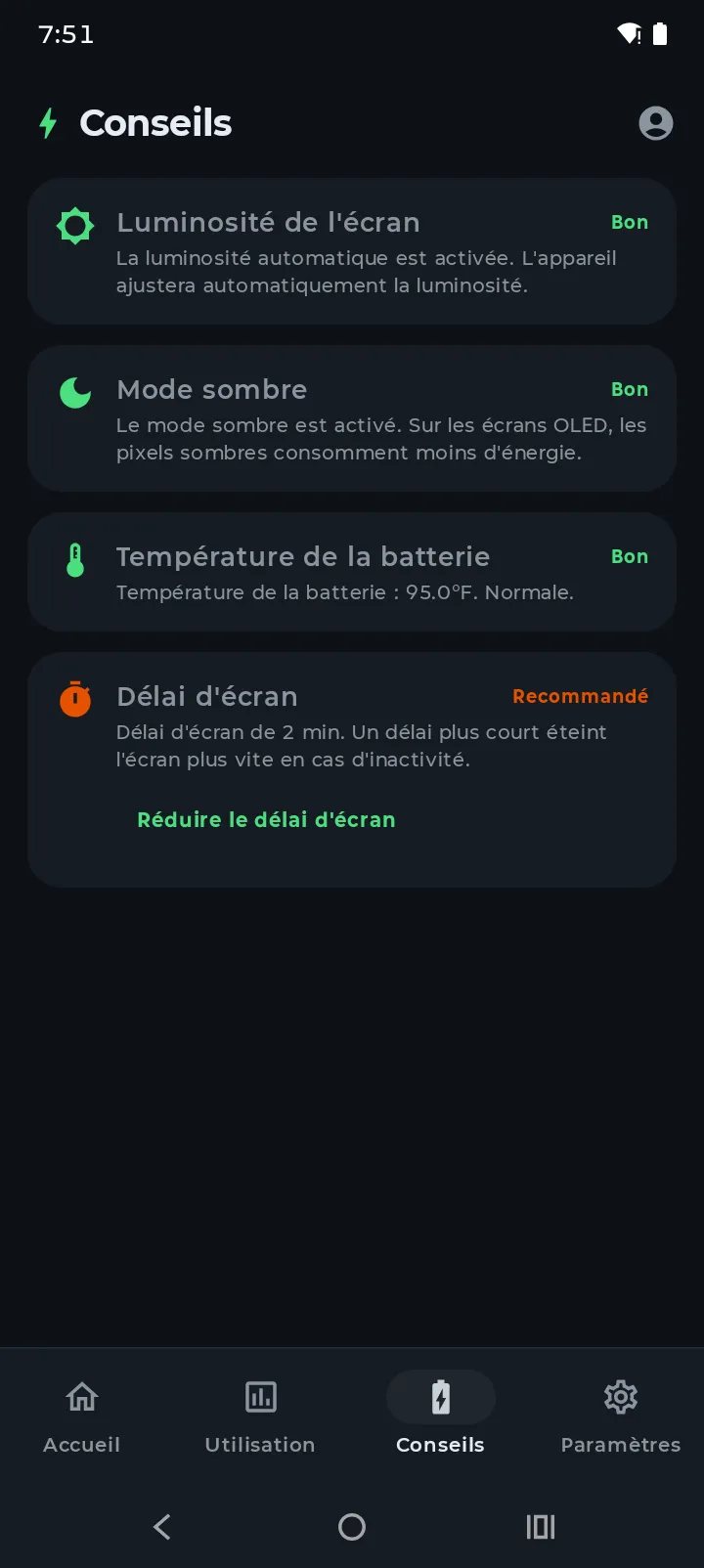
Task: Open the Screen brightness sun icon
Action: point(74,224)
